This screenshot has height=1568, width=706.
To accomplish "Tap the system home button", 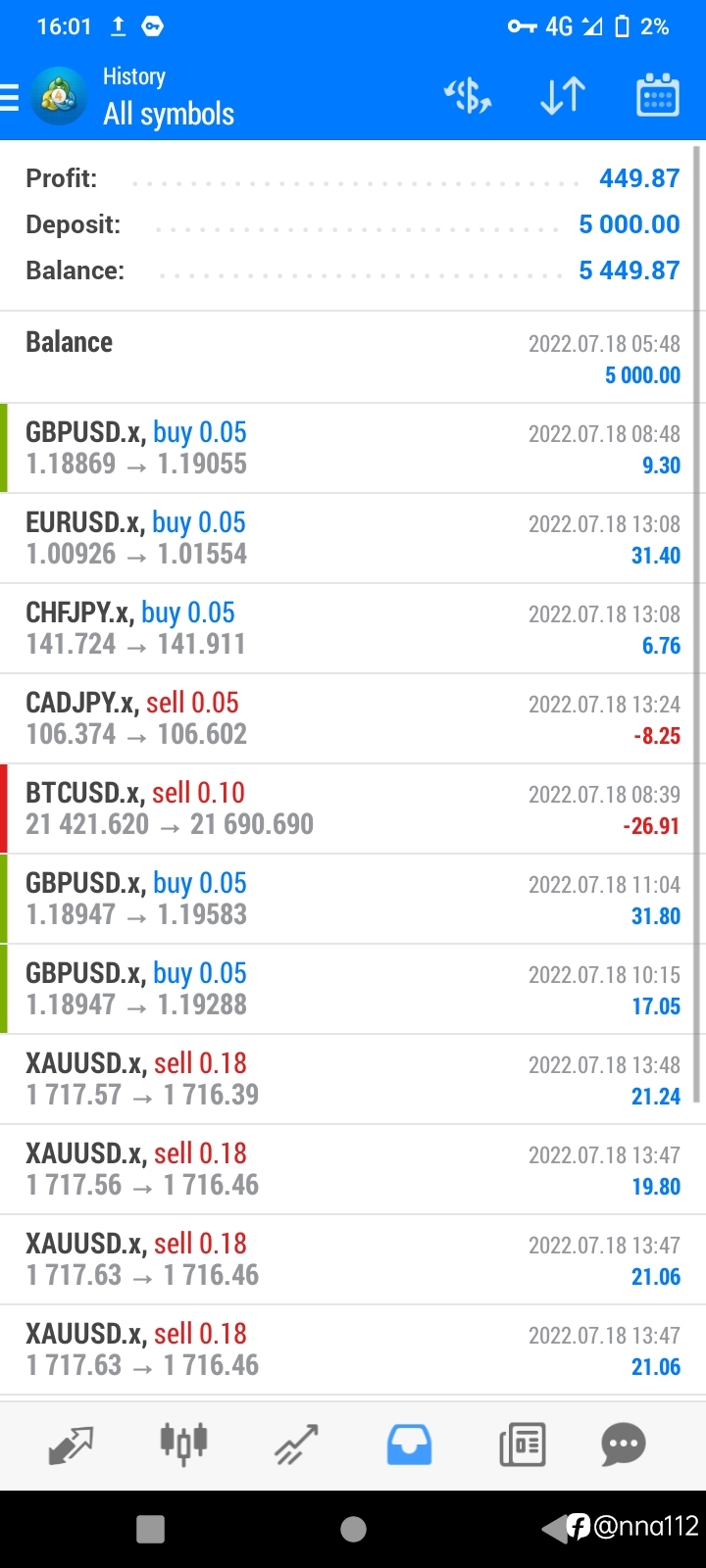I will [x=353, y=1529].
